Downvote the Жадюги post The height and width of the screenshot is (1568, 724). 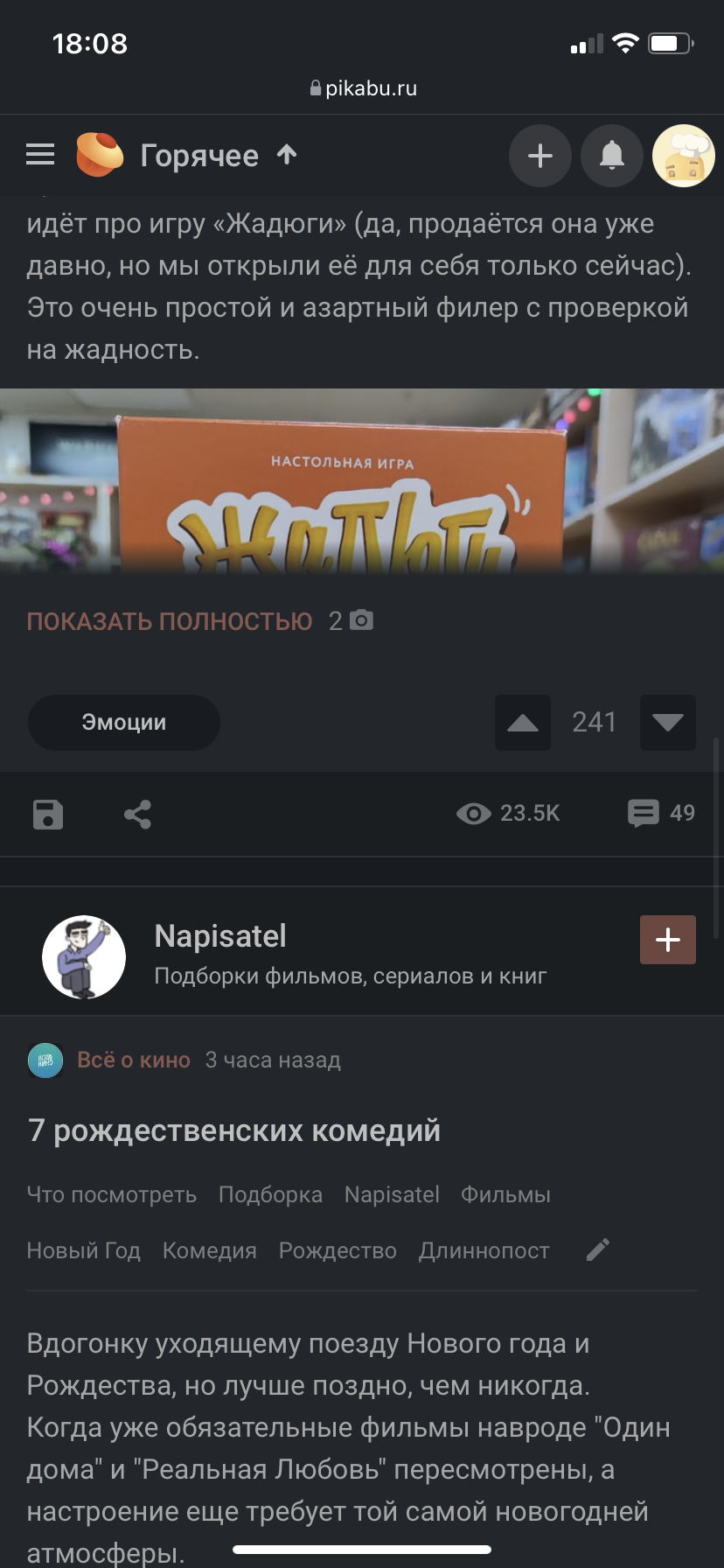tap(668, 723)
